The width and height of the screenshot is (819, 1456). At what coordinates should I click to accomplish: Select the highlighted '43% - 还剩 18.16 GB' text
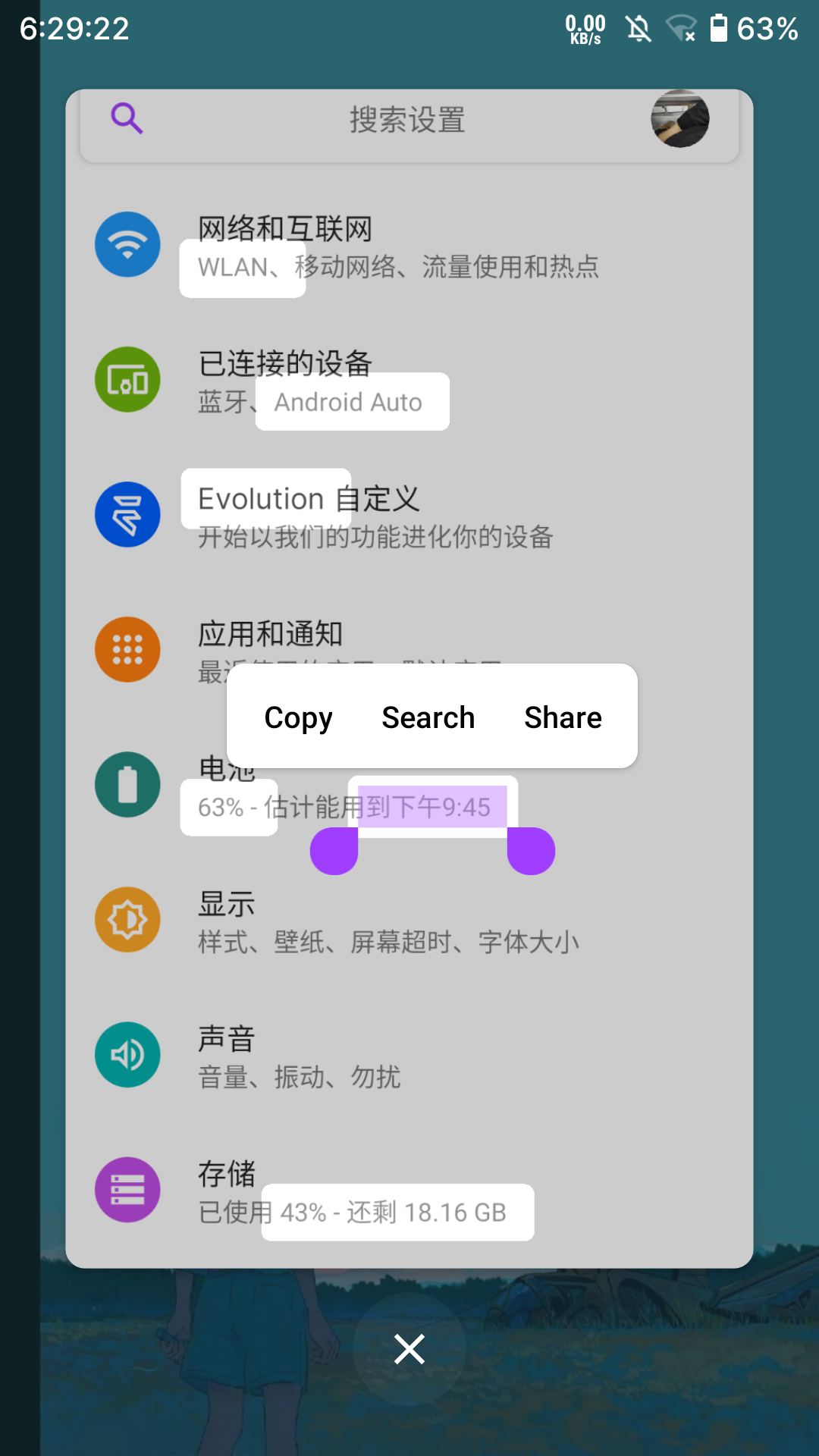tap(397, 1212)
